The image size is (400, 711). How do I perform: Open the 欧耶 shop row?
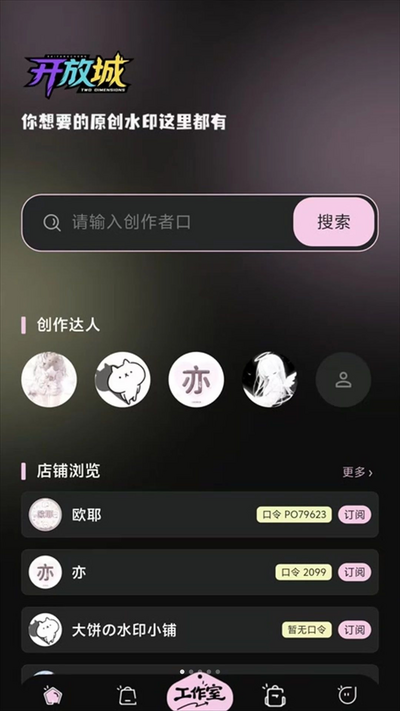click(x=200, y=515)
